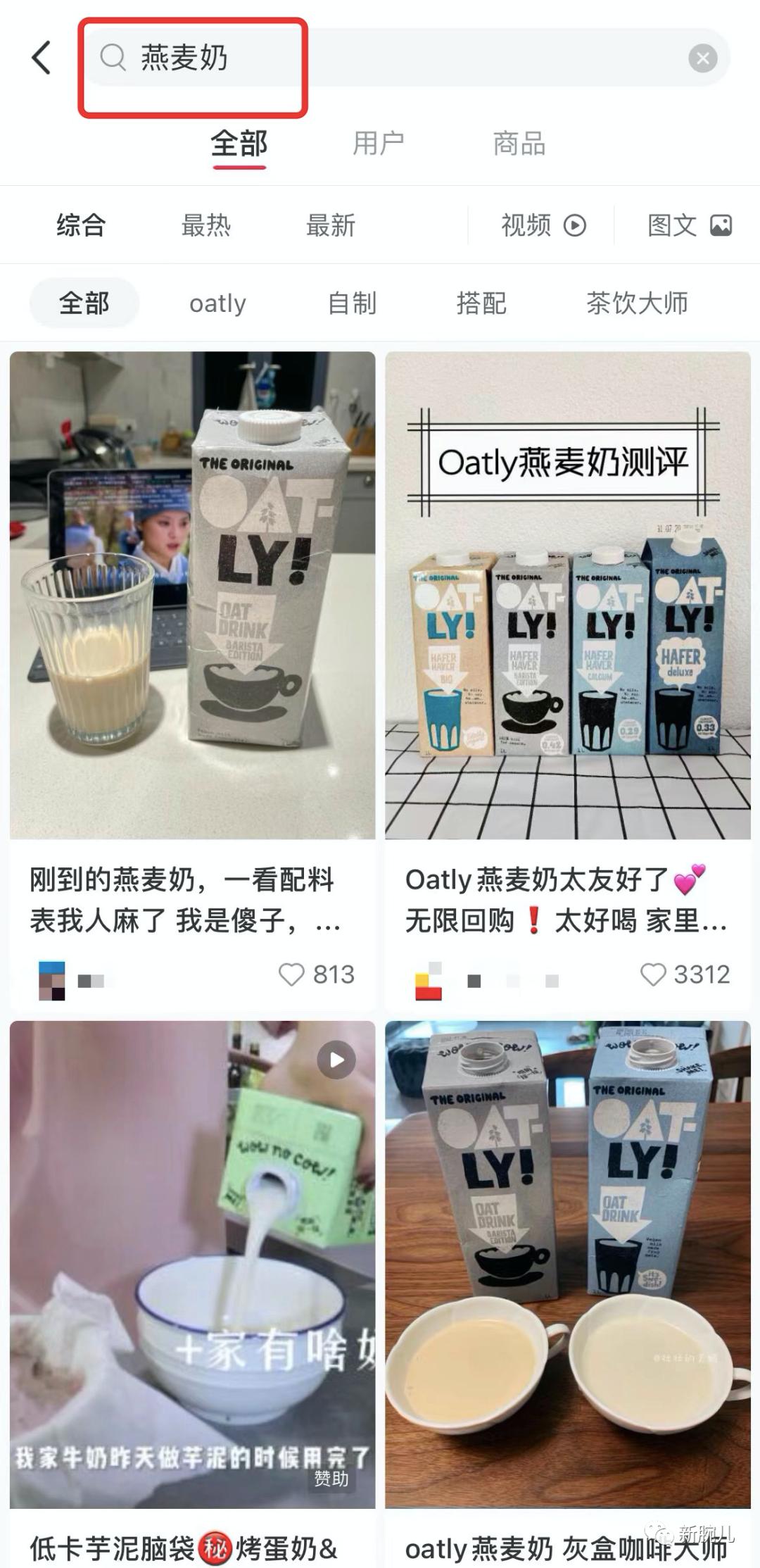Choose the oatly filter chip
760x1568 pixels.
[x=217, y=303]
